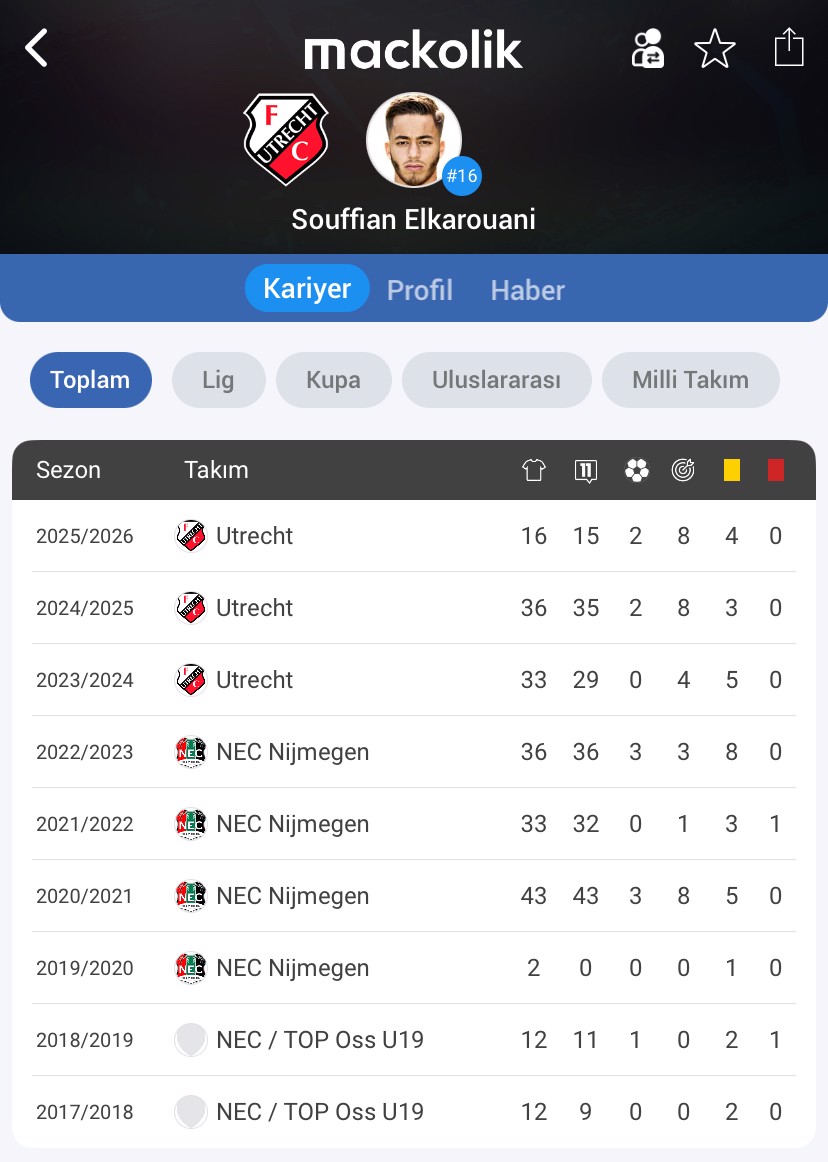Viewport: 828px width, 1162px height.
Task: Open the 2025/2026 Utrecht season row
Action: click(413, 536)
